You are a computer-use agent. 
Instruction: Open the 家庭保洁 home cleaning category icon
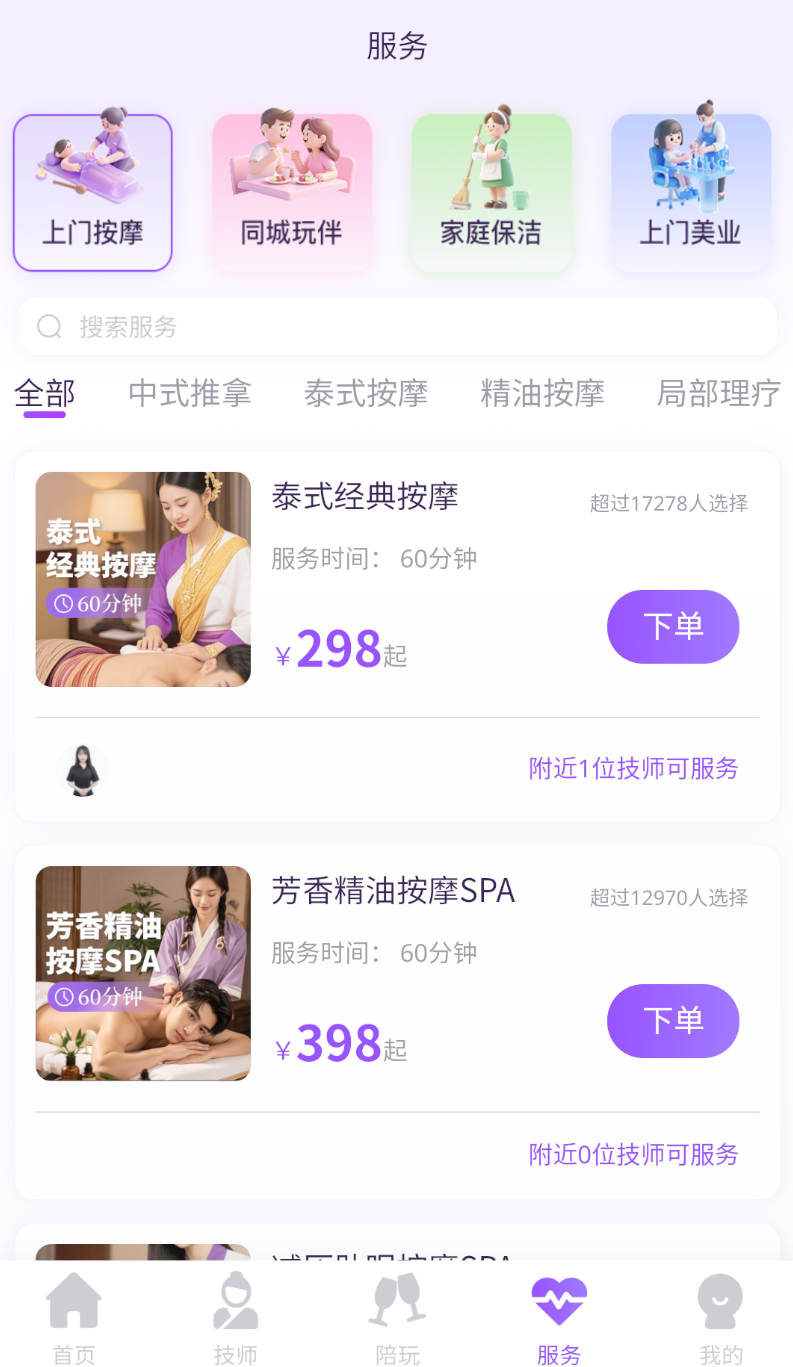(491, 192)
